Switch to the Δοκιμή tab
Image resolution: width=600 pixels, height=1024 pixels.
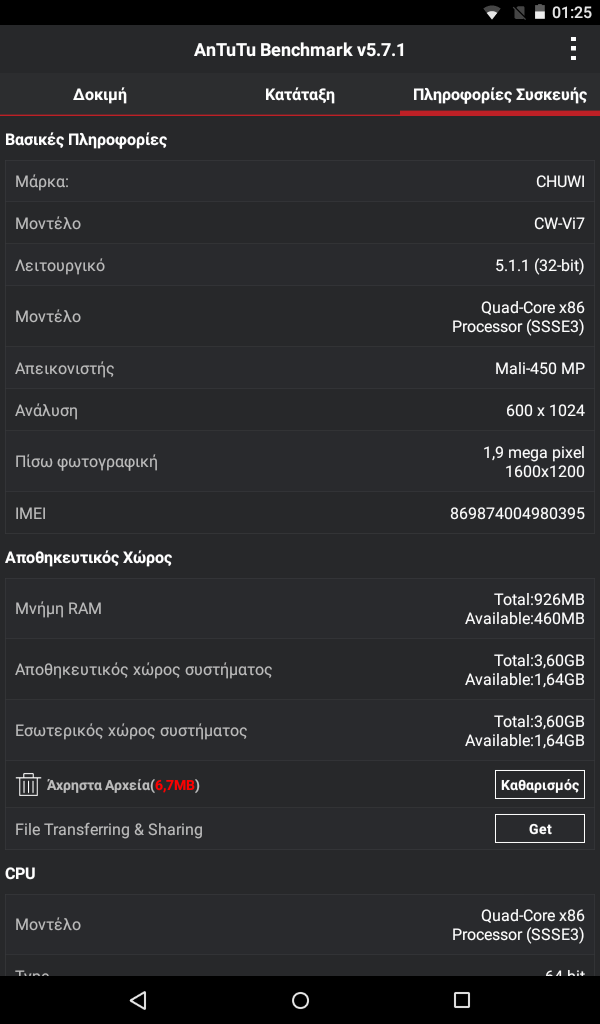tap(100, 95)
